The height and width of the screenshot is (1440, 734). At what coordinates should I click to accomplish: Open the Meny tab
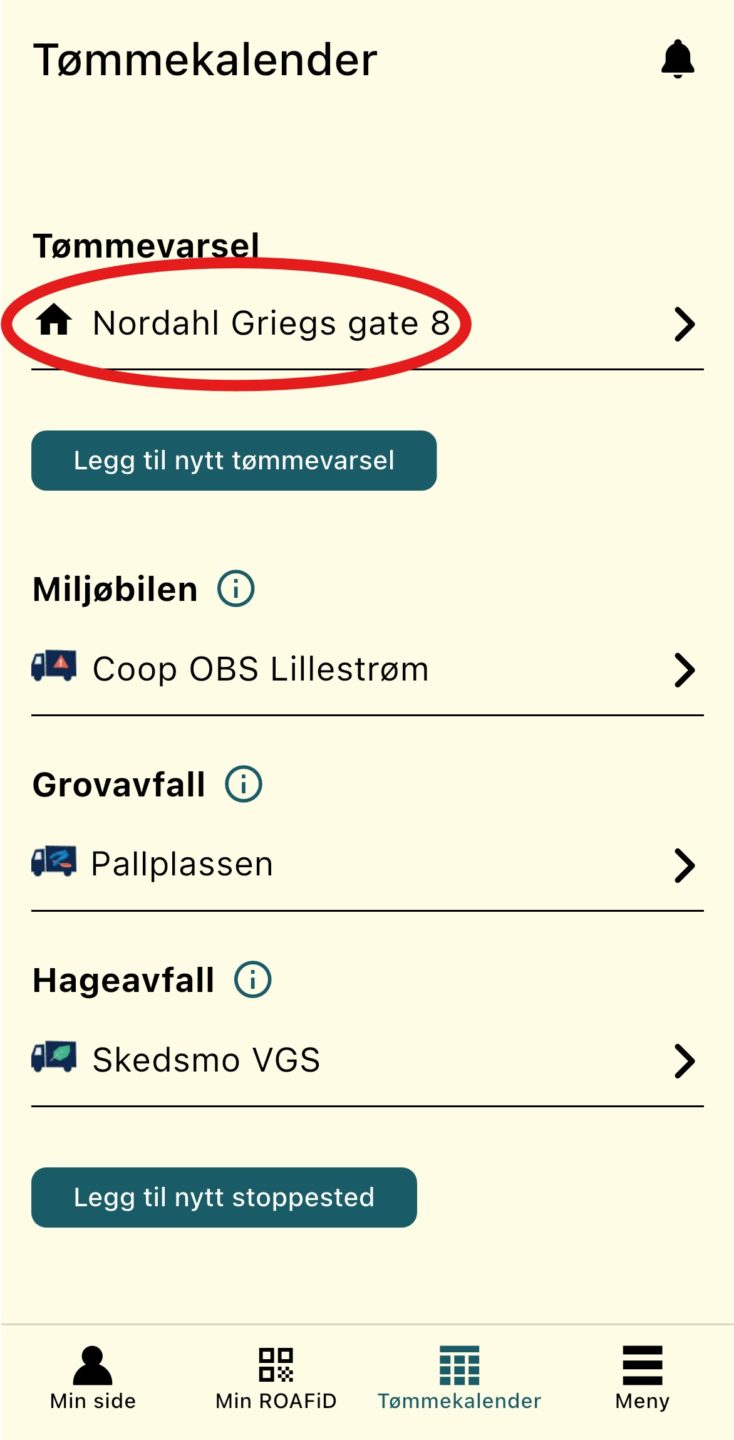coord(642,1378)
